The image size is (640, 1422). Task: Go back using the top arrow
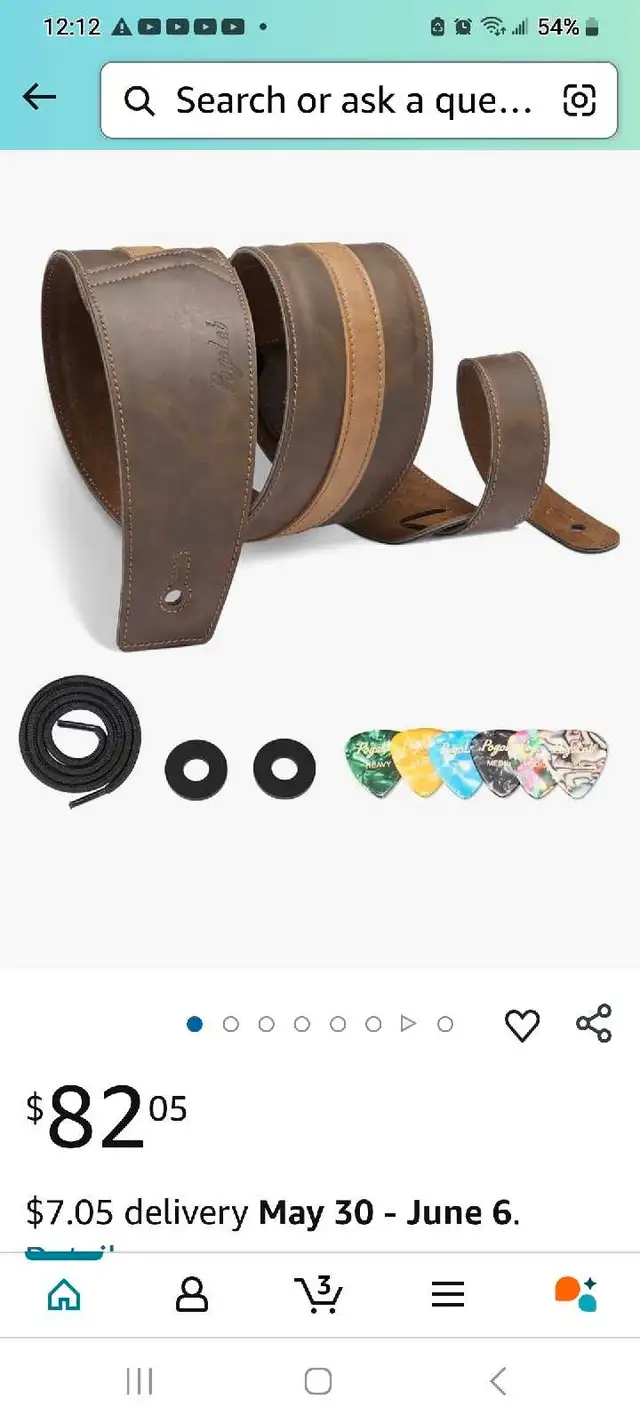(x=39, y=97)
